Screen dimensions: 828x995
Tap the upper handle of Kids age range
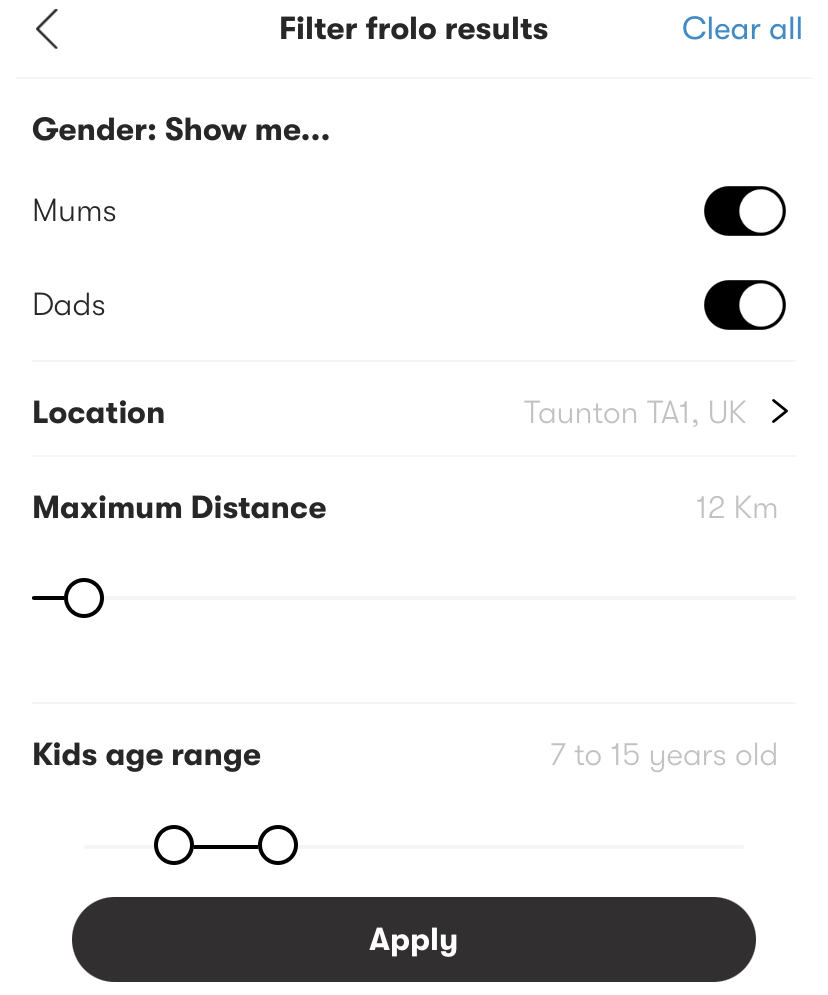coord(278,846)
